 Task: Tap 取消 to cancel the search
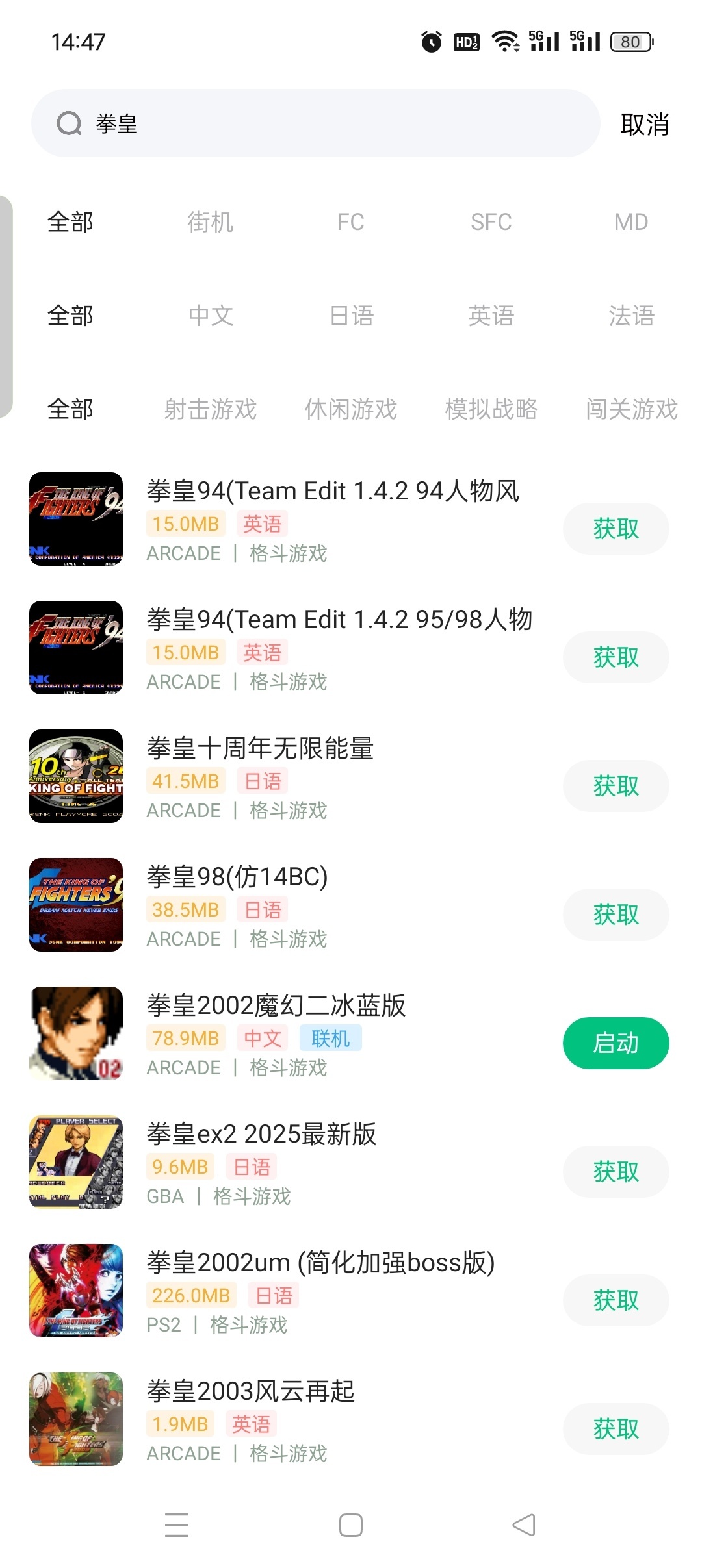[x=644, y=123]
